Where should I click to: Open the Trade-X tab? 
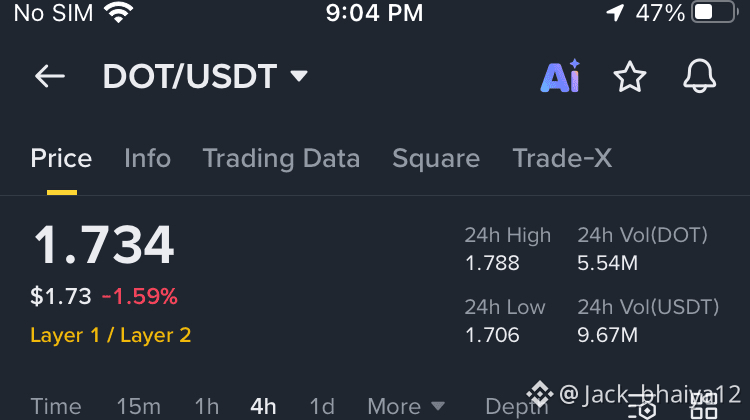click(562, 158)
